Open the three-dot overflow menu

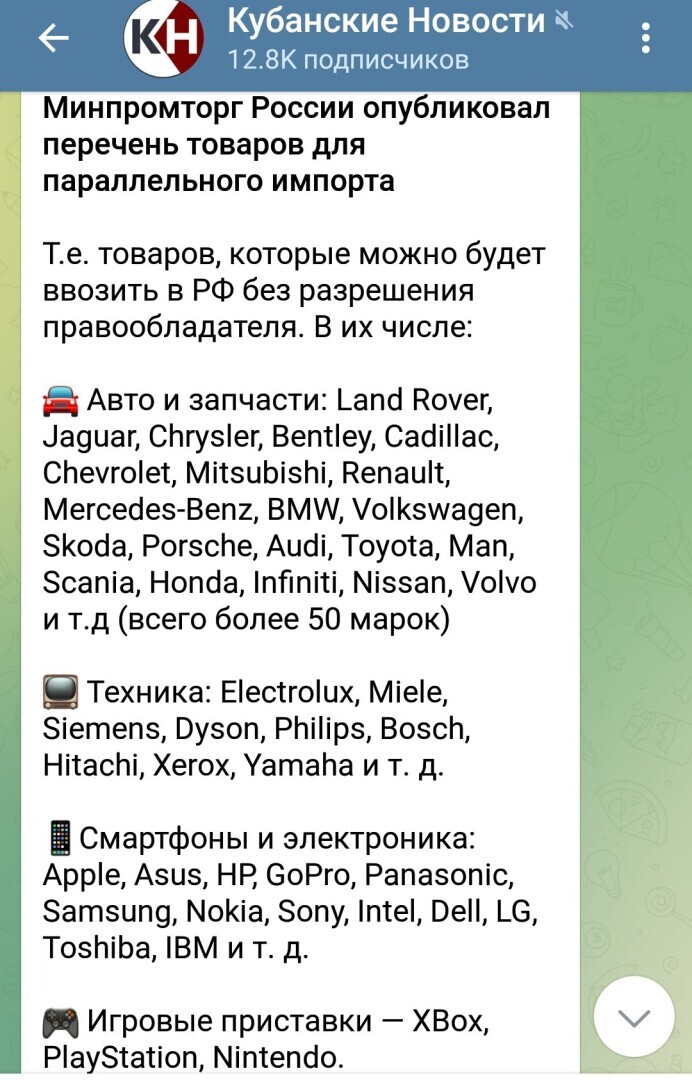[646, 39]
